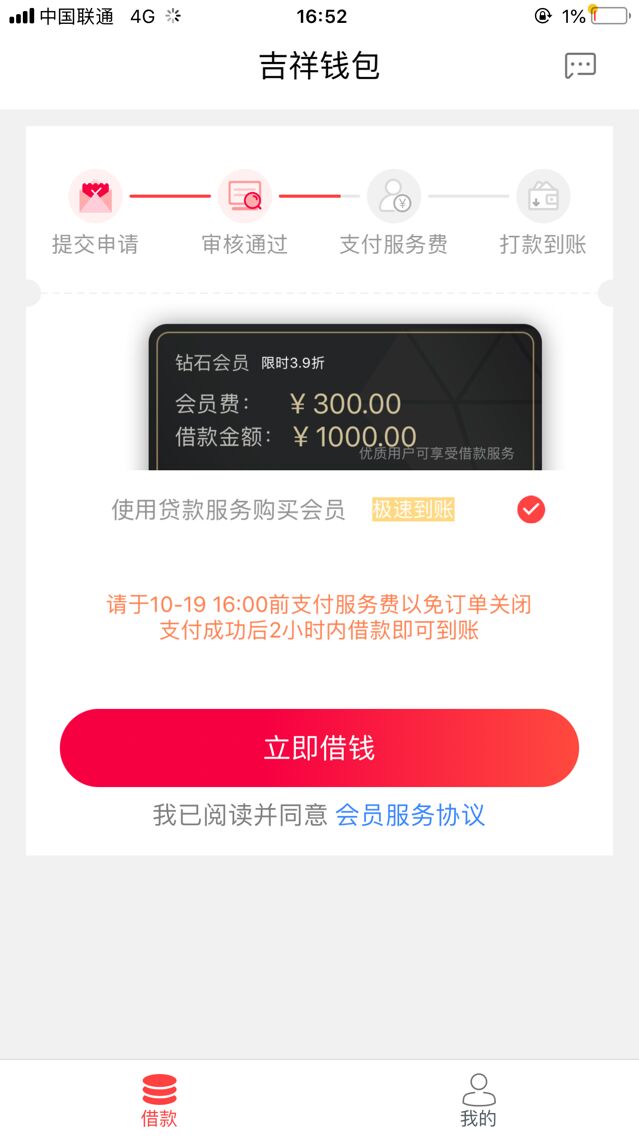Open the message icon in the header
This screenshot has width=639, height=1136.
click(x=580, y=66)
